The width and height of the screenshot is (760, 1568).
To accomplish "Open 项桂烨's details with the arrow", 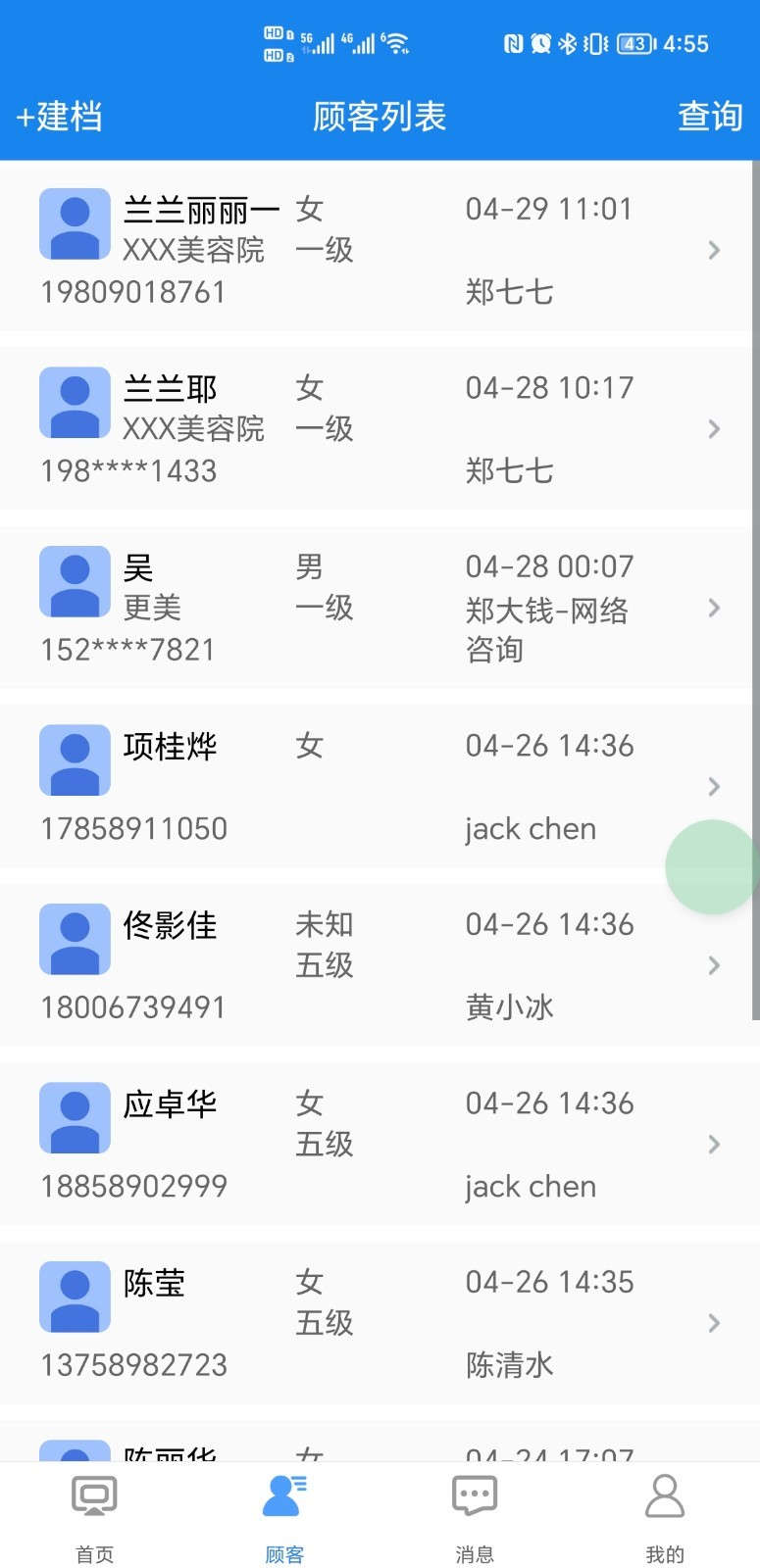I will (713, 786).
